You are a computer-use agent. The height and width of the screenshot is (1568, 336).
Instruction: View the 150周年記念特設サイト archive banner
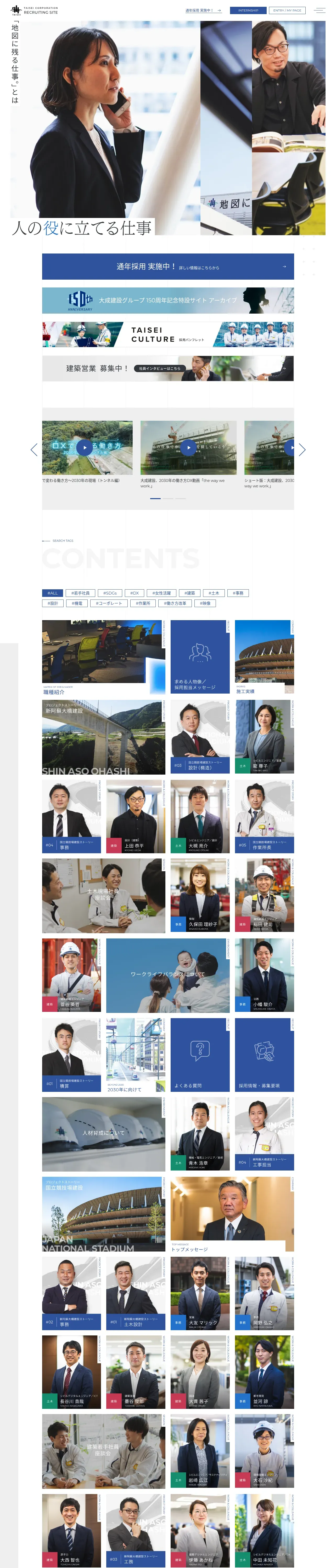click(168, 300)
